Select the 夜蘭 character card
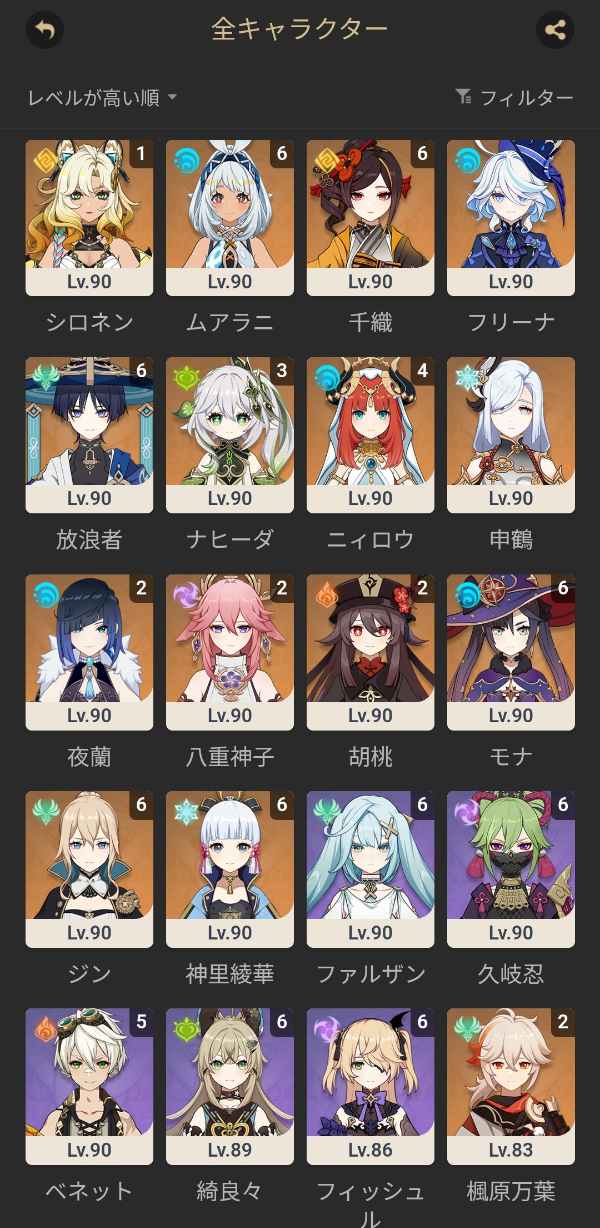Viewport: 600px width, 1228px height. [89, 652]
